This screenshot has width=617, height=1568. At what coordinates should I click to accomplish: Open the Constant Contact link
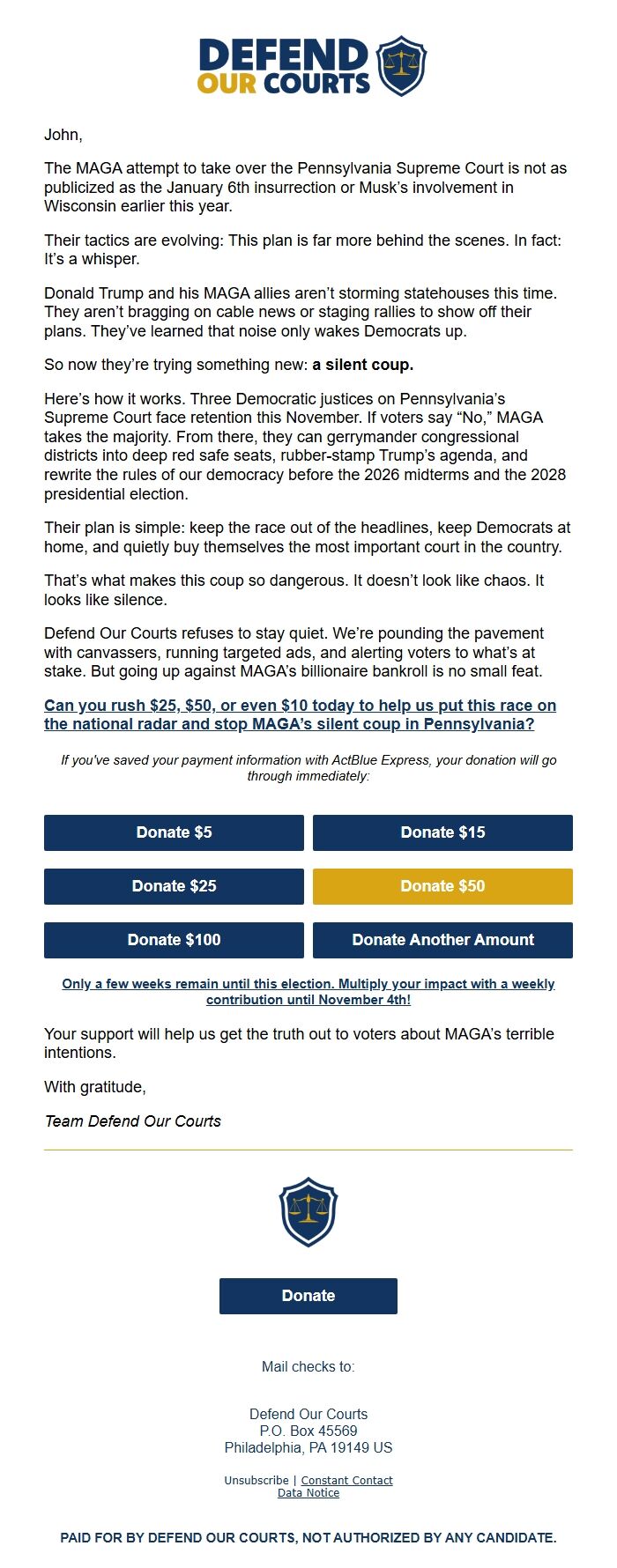point(347,1481)
